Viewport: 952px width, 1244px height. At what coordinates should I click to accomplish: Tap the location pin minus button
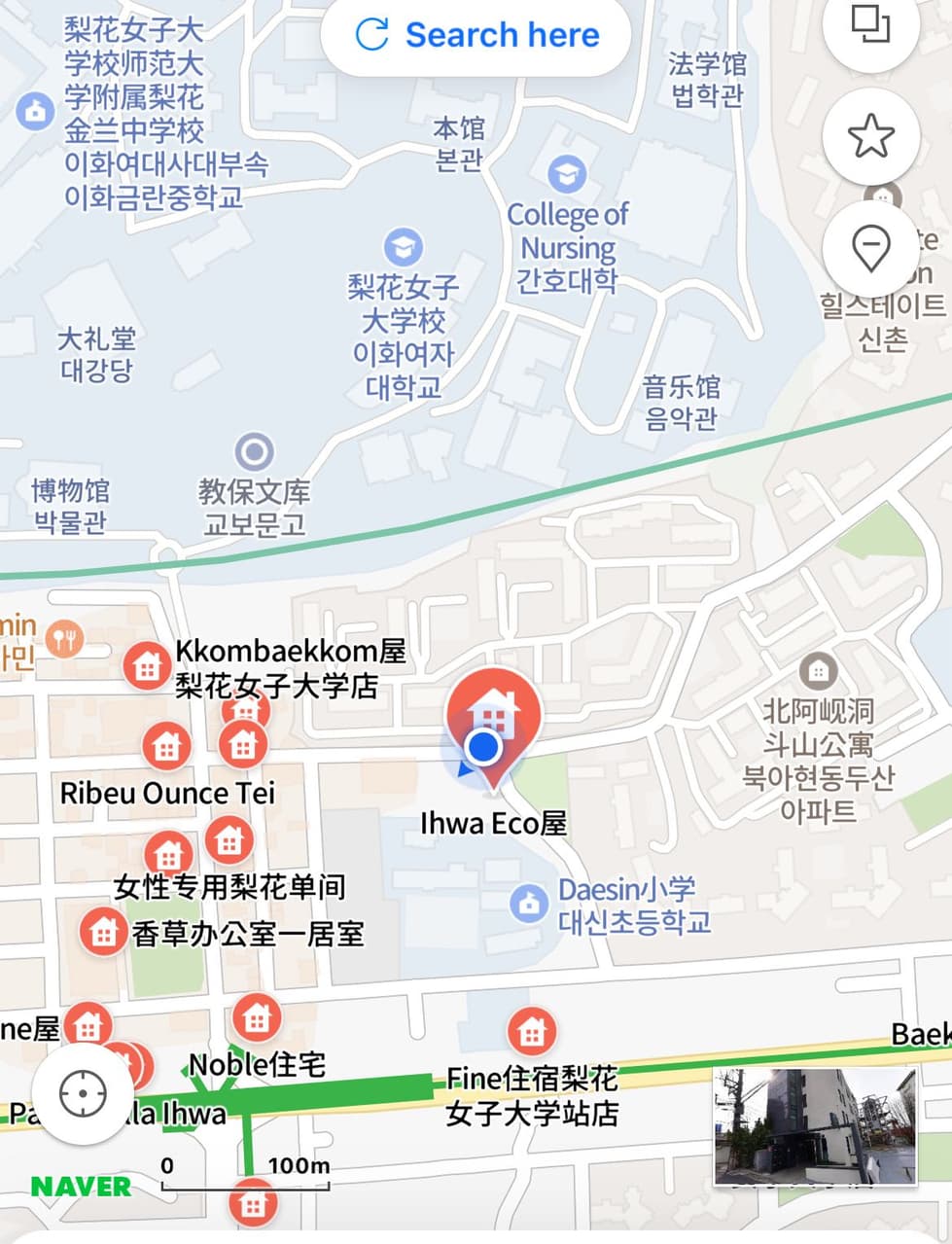[870, 248]
